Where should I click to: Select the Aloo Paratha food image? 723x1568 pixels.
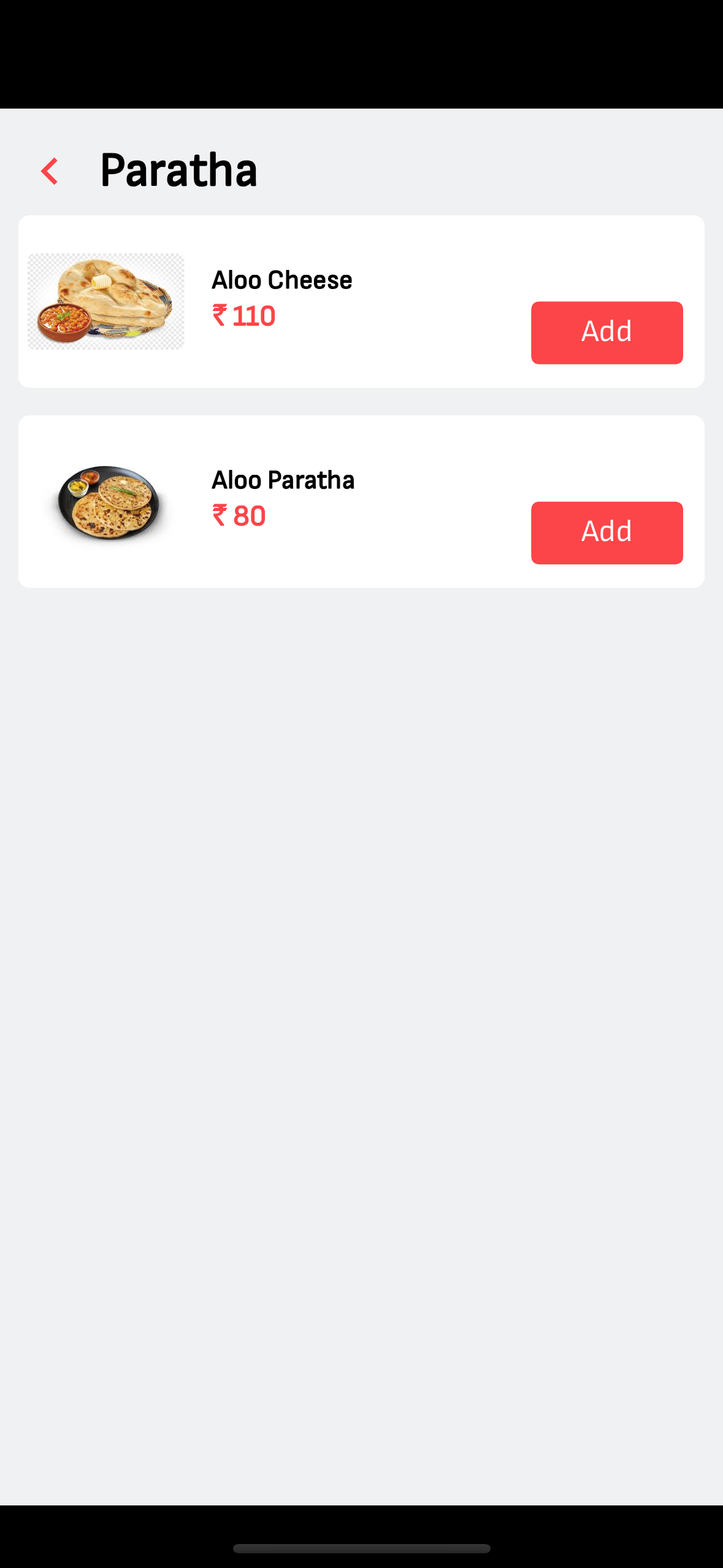(105, 502)
